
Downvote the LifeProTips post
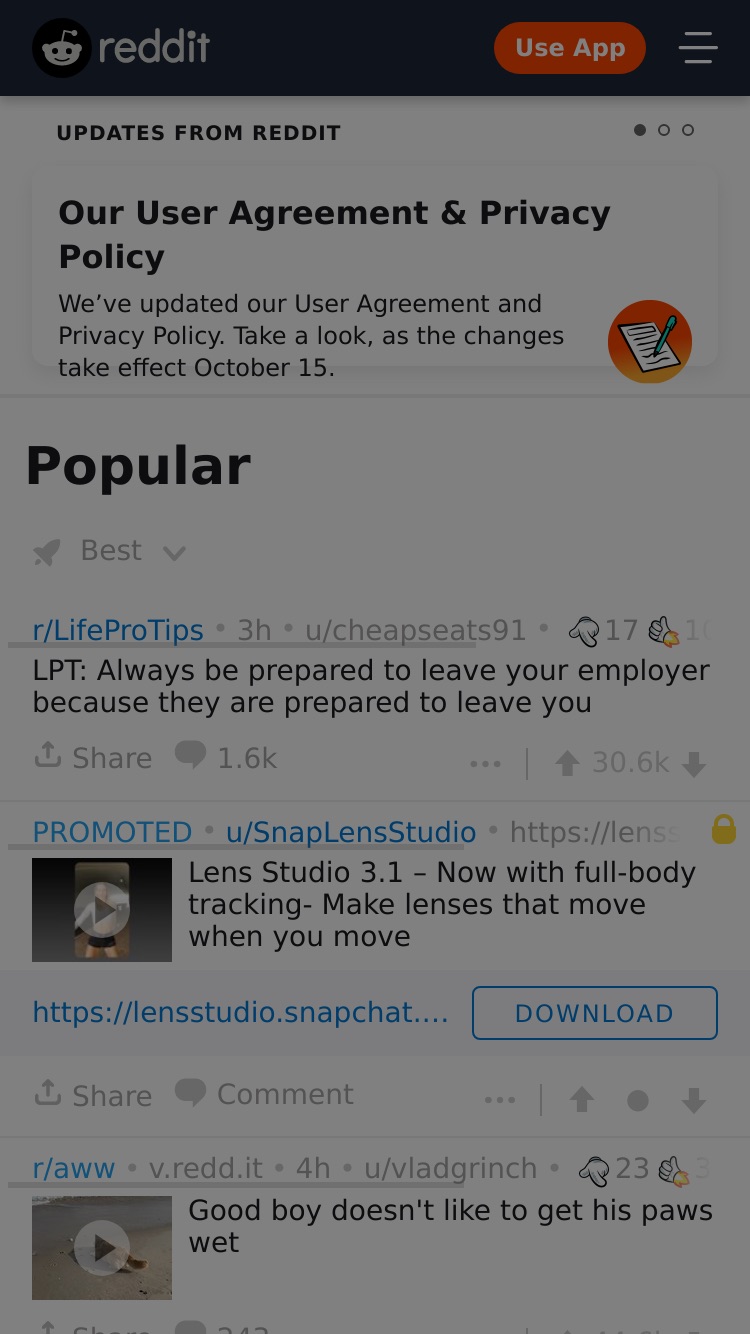(694, 764)
